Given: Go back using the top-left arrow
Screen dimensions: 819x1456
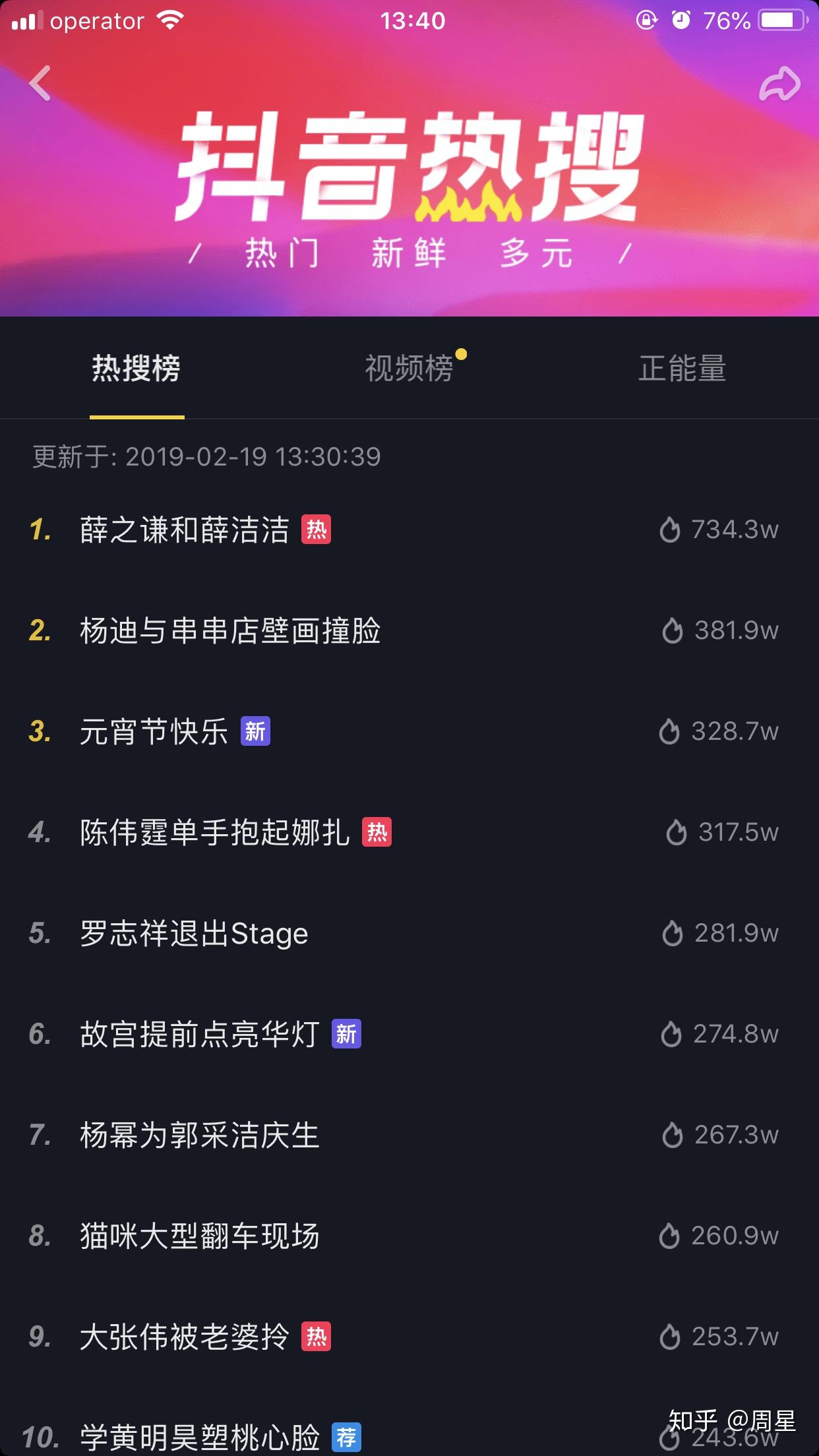Looking at the screenshot, I should coord(40,83).
